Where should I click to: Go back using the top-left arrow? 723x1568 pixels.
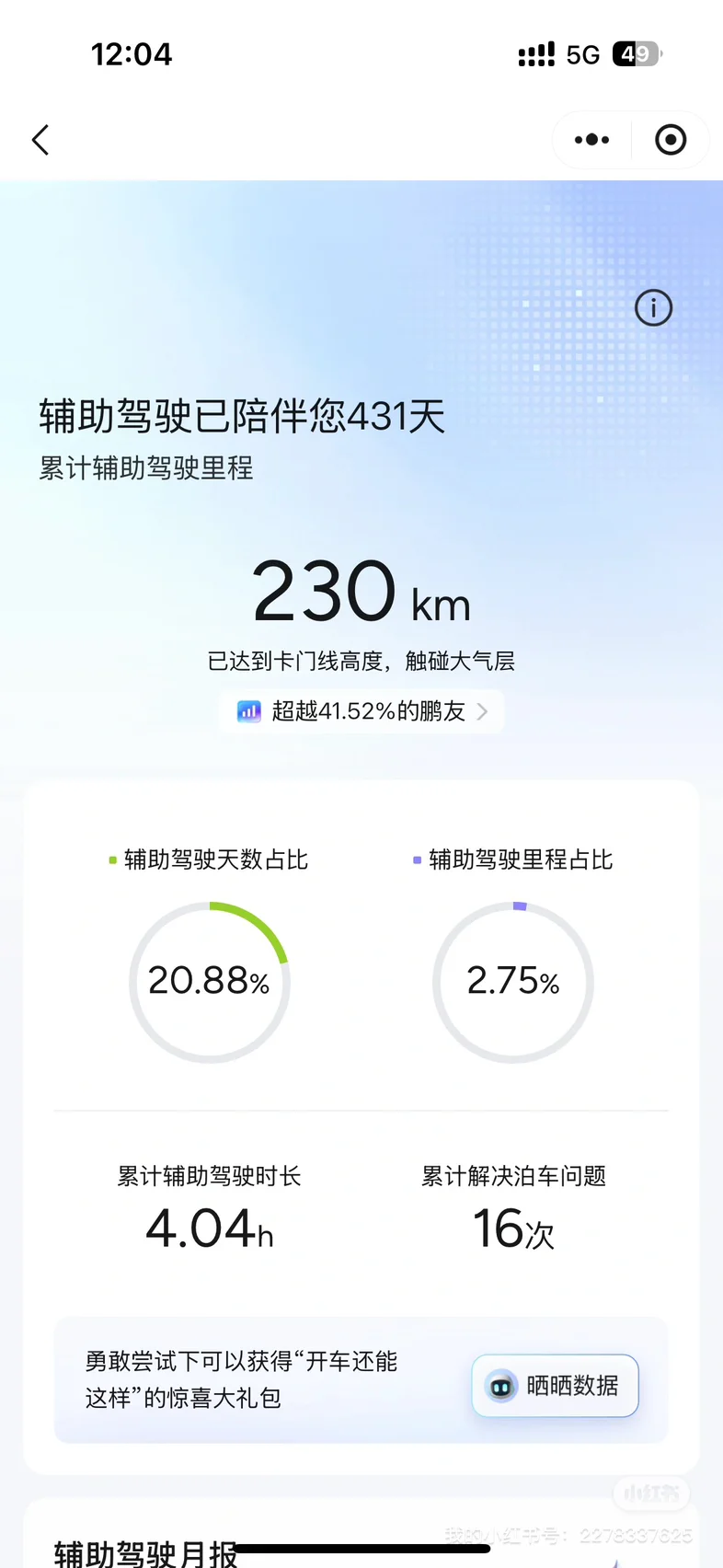(40, 140)
